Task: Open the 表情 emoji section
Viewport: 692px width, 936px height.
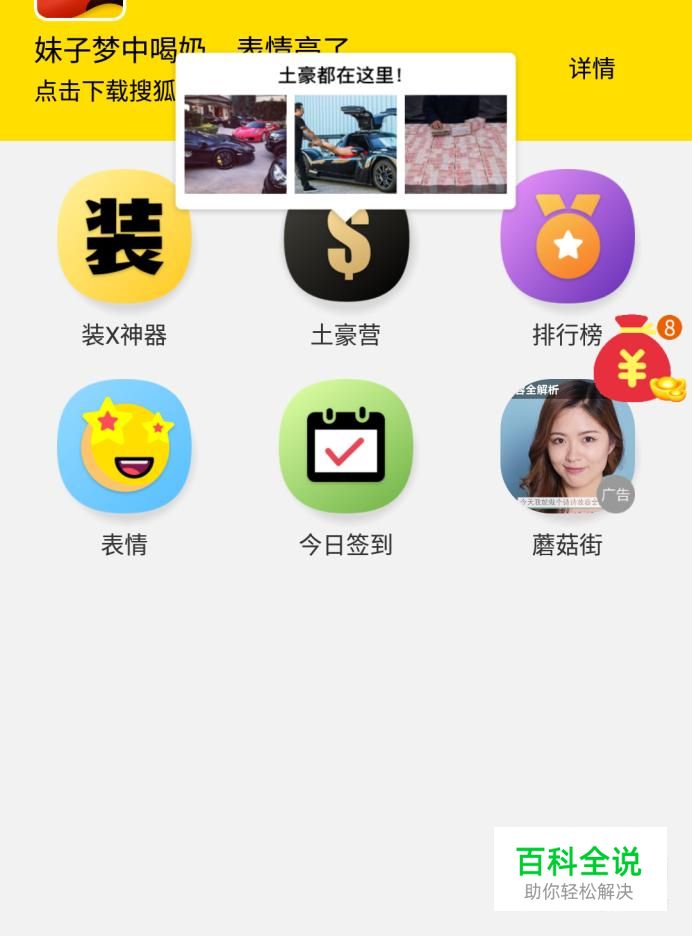Action: click(124, 447)
